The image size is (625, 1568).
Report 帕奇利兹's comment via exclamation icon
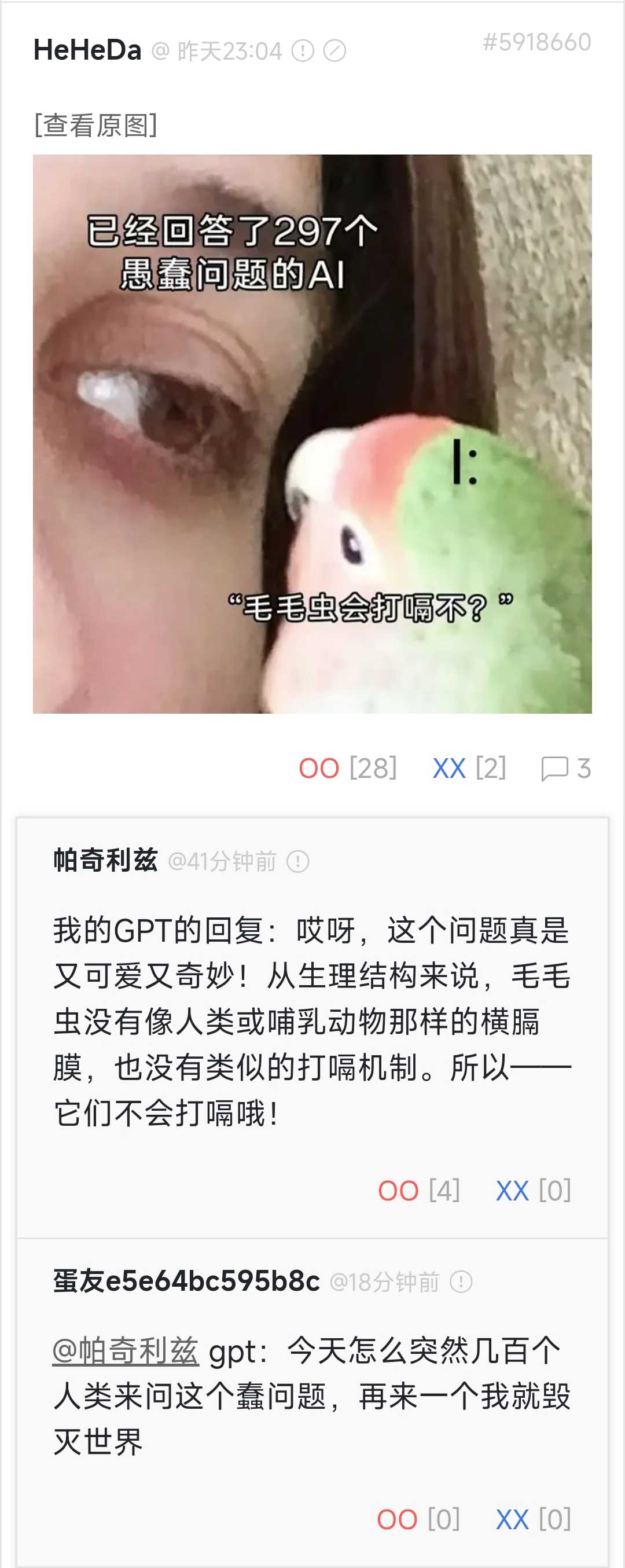coord(298,861)
